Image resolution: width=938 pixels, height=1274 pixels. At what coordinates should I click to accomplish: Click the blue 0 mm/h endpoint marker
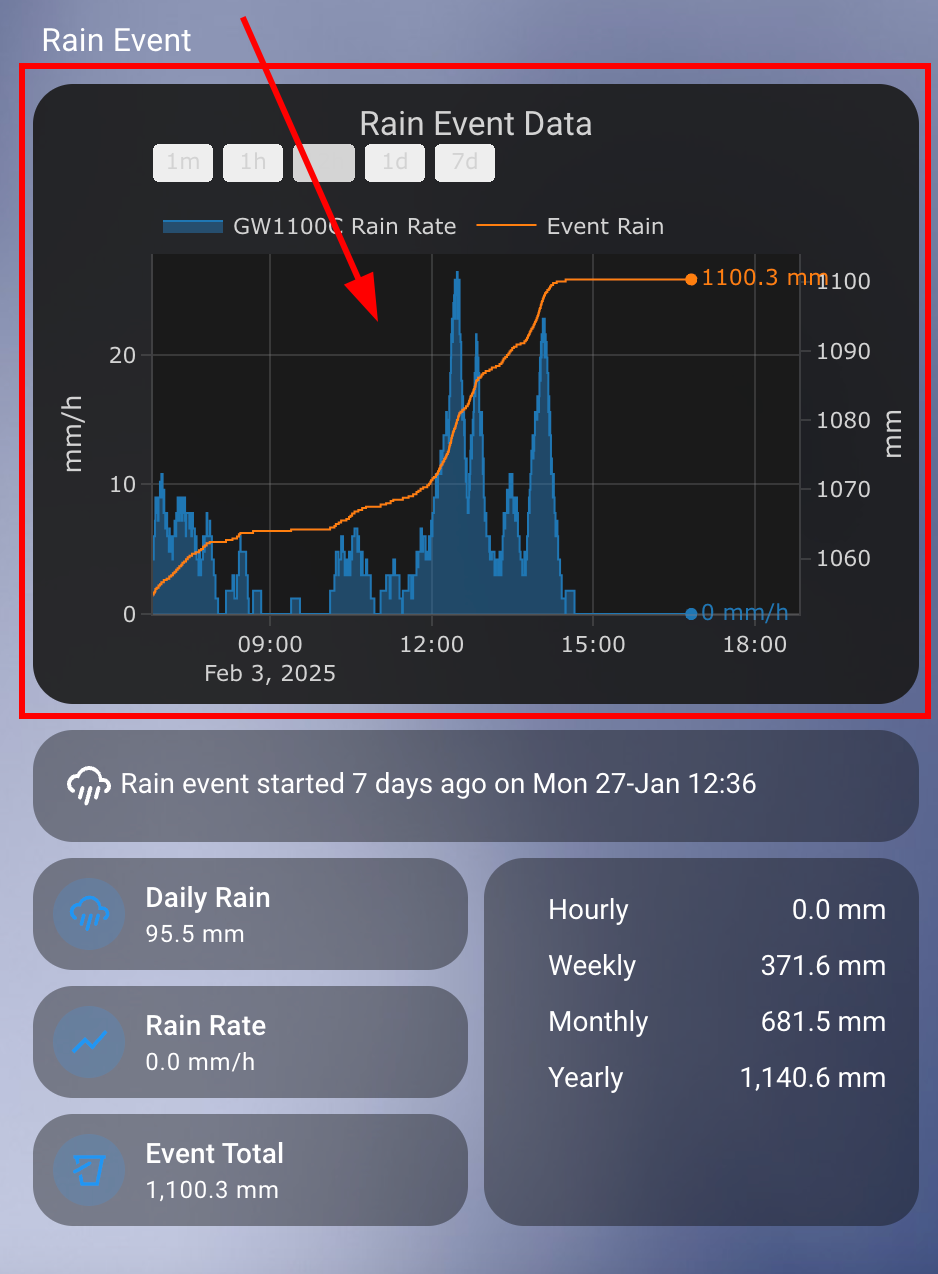[690, 613]
